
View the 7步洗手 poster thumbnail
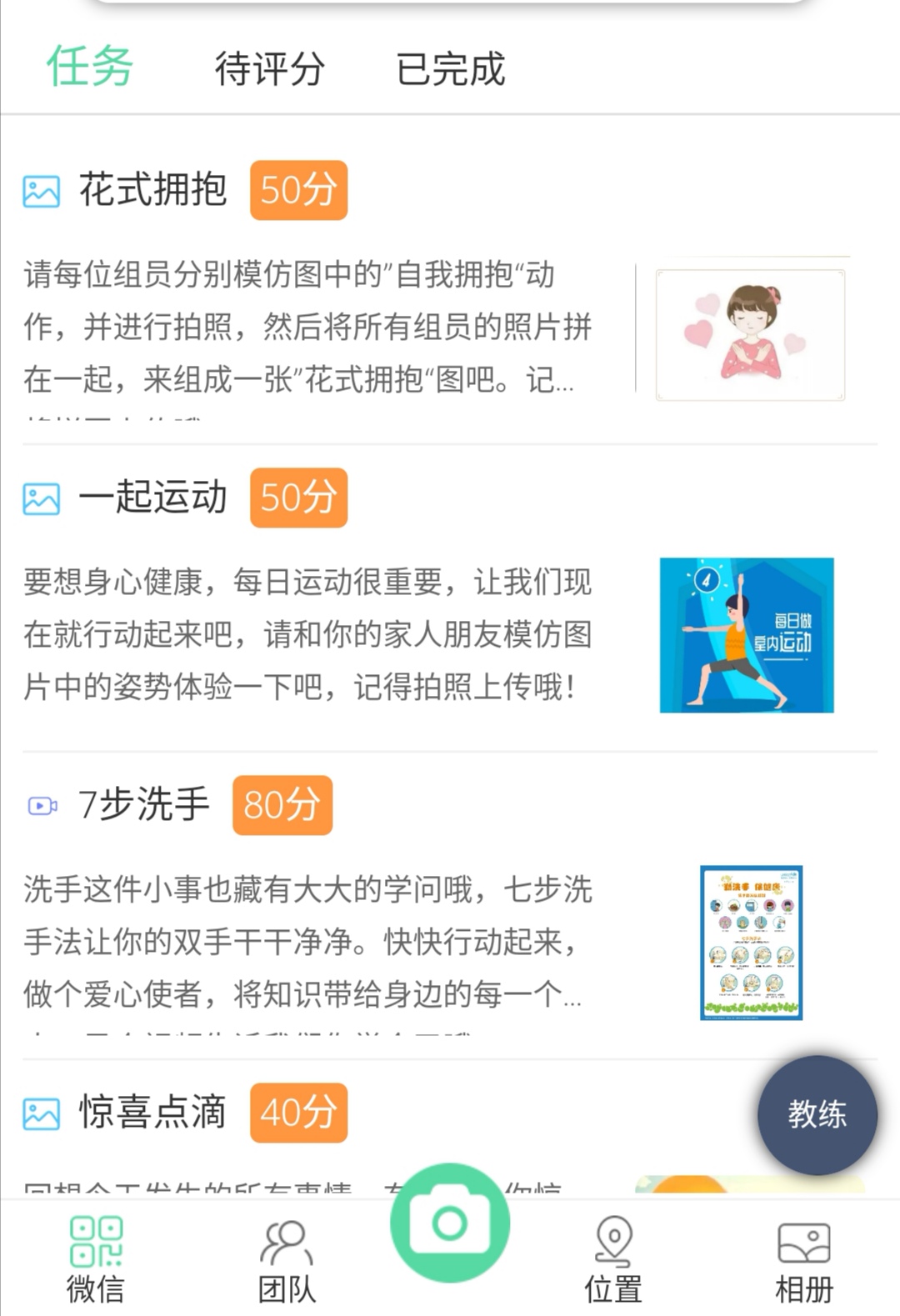[751, 943]
